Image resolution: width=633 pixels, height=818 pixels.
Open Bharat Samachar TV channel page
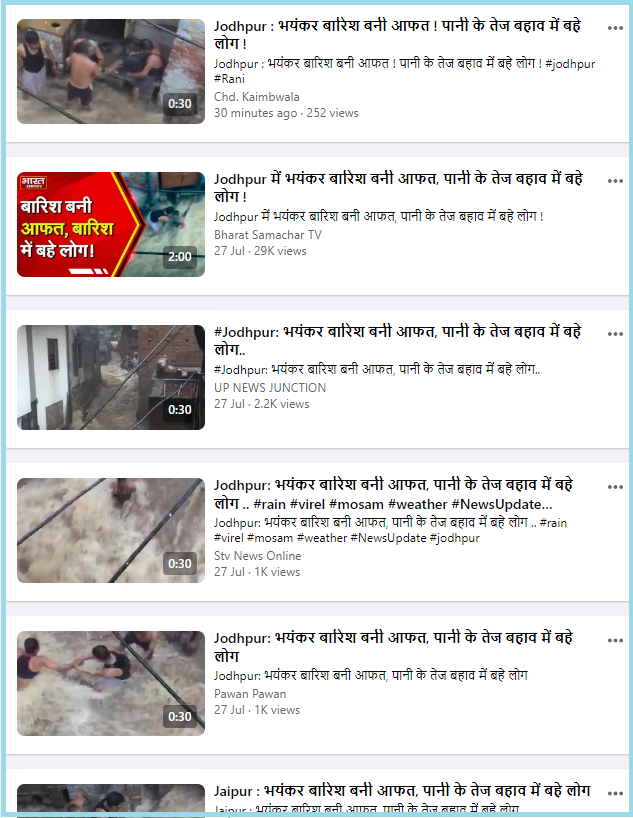[x=267, y=234]
